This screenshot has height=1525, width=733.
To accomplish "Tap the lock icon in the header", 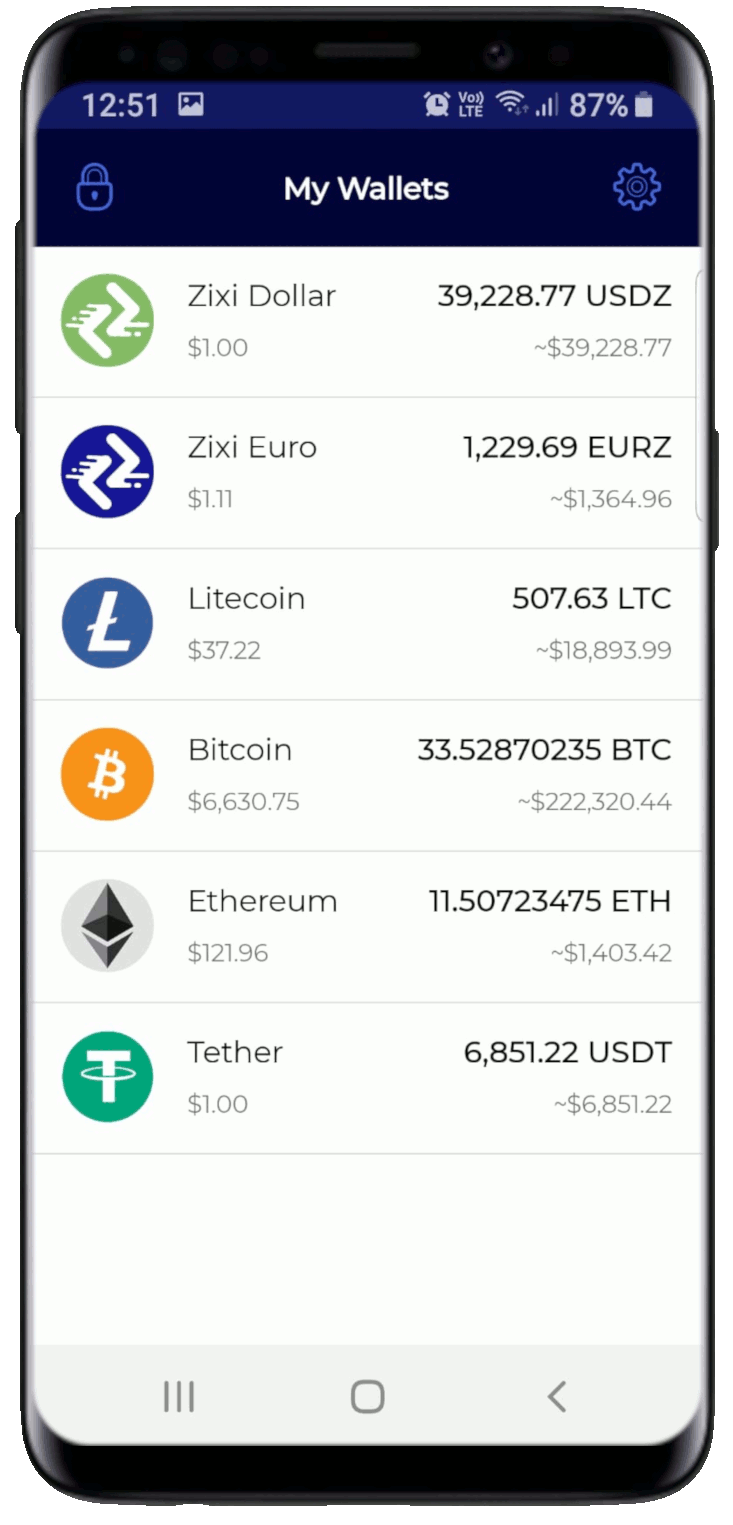I will click(x=95, y=187).
